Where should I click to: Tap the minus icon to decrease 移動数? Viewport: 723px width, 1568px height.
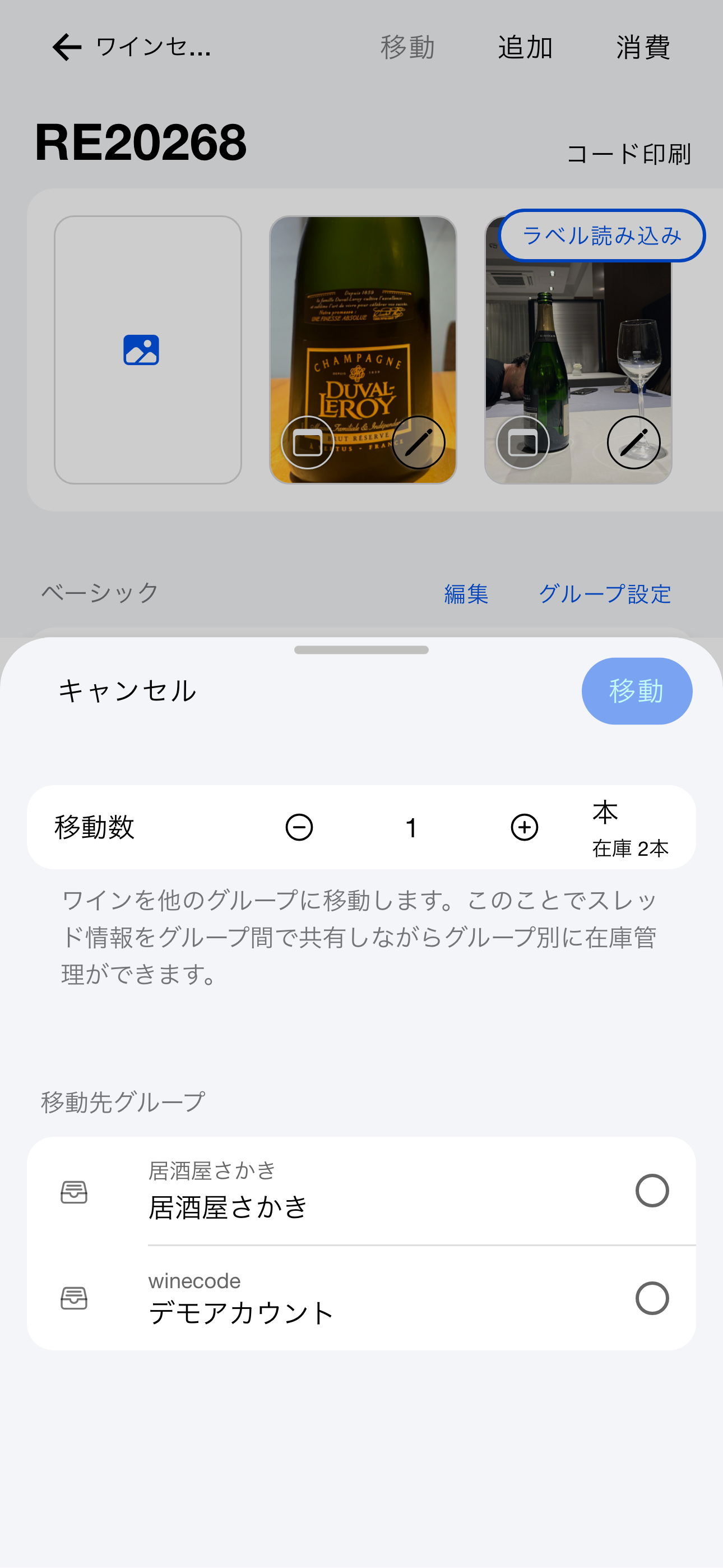tap(299, 827)
